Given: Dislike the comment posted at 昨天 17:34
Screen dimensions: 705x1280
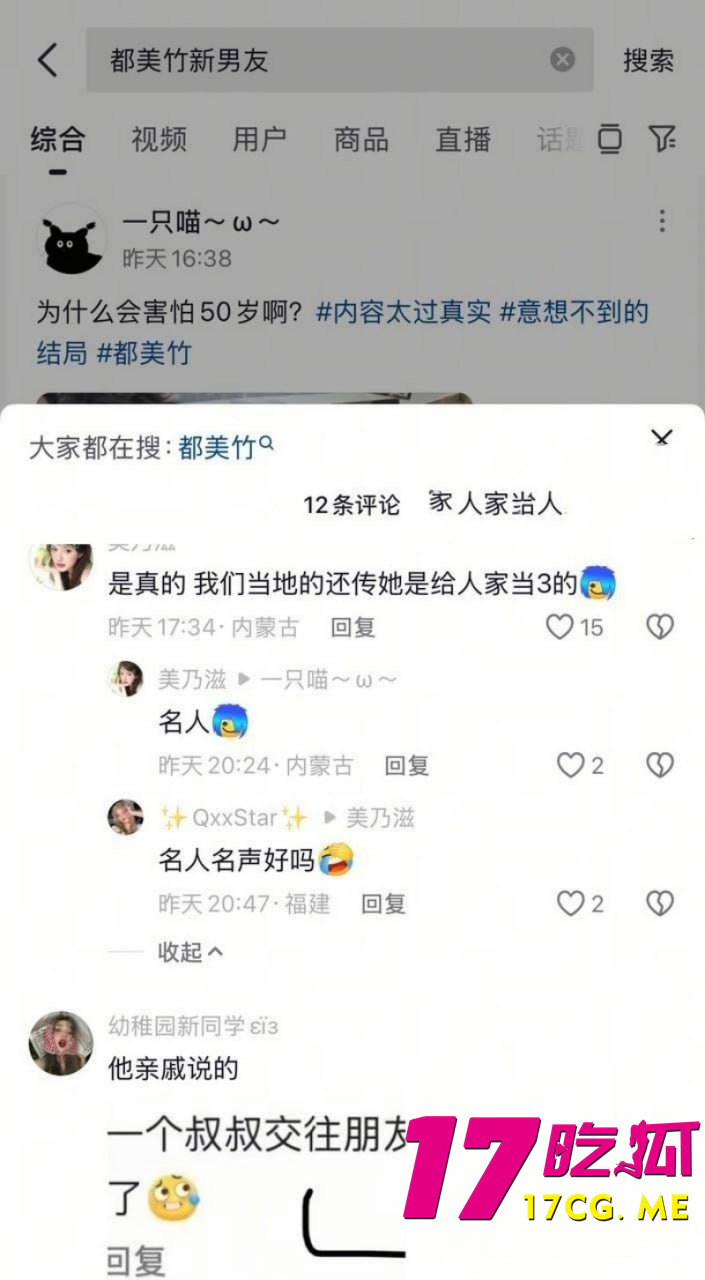Looking at the screenshot, I should click(659, 627).
